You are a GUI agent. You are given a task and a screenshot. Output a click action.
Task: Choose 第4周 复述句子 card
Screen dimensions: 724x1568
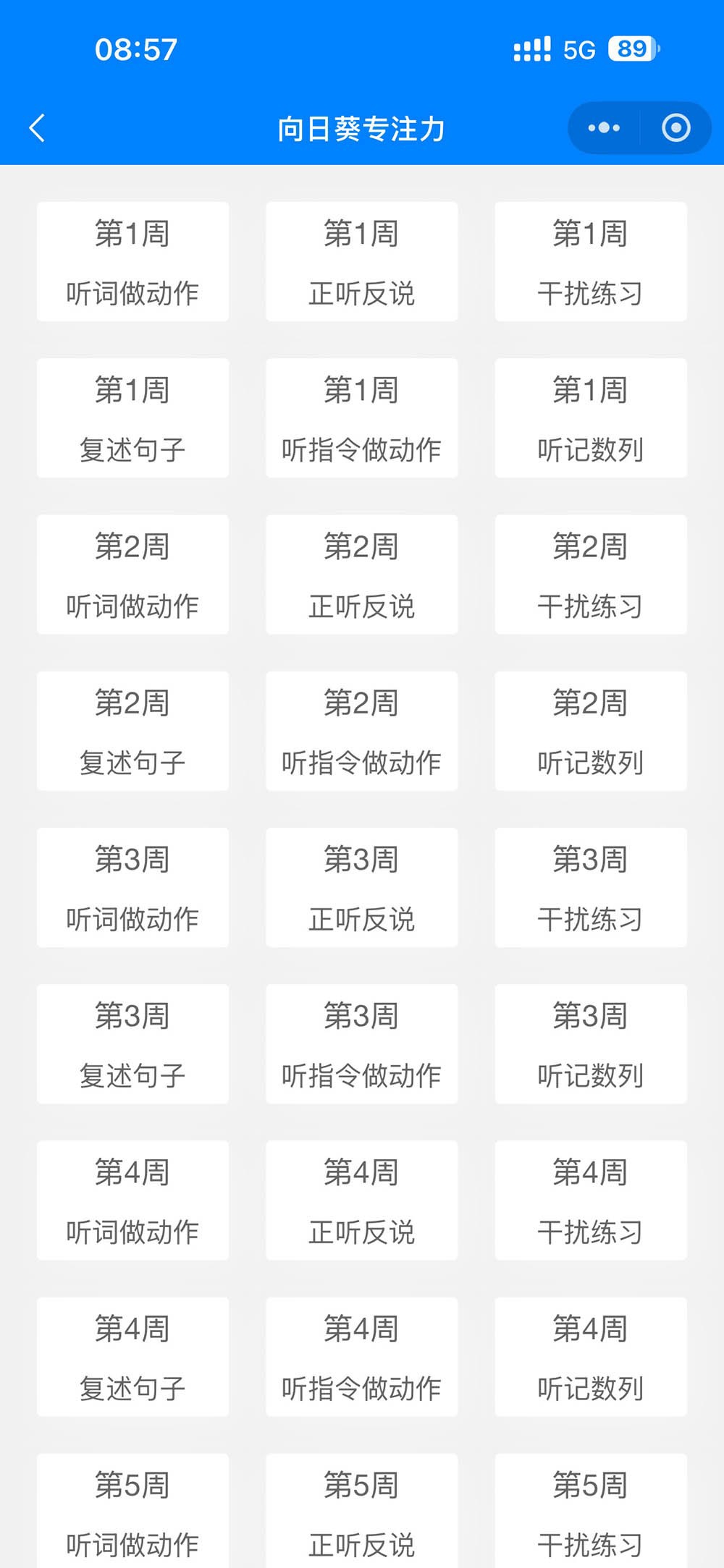click(132, 1357)
